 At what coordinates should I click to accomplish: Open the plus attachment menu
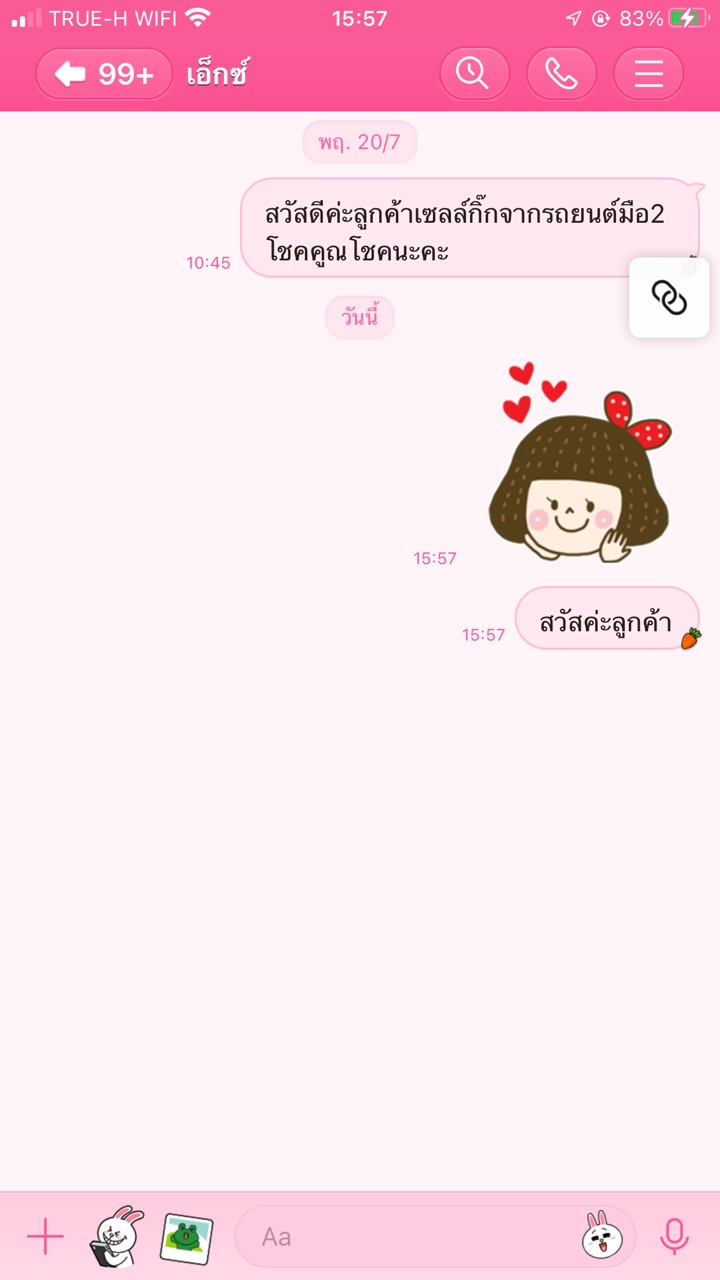[45, 1237]
